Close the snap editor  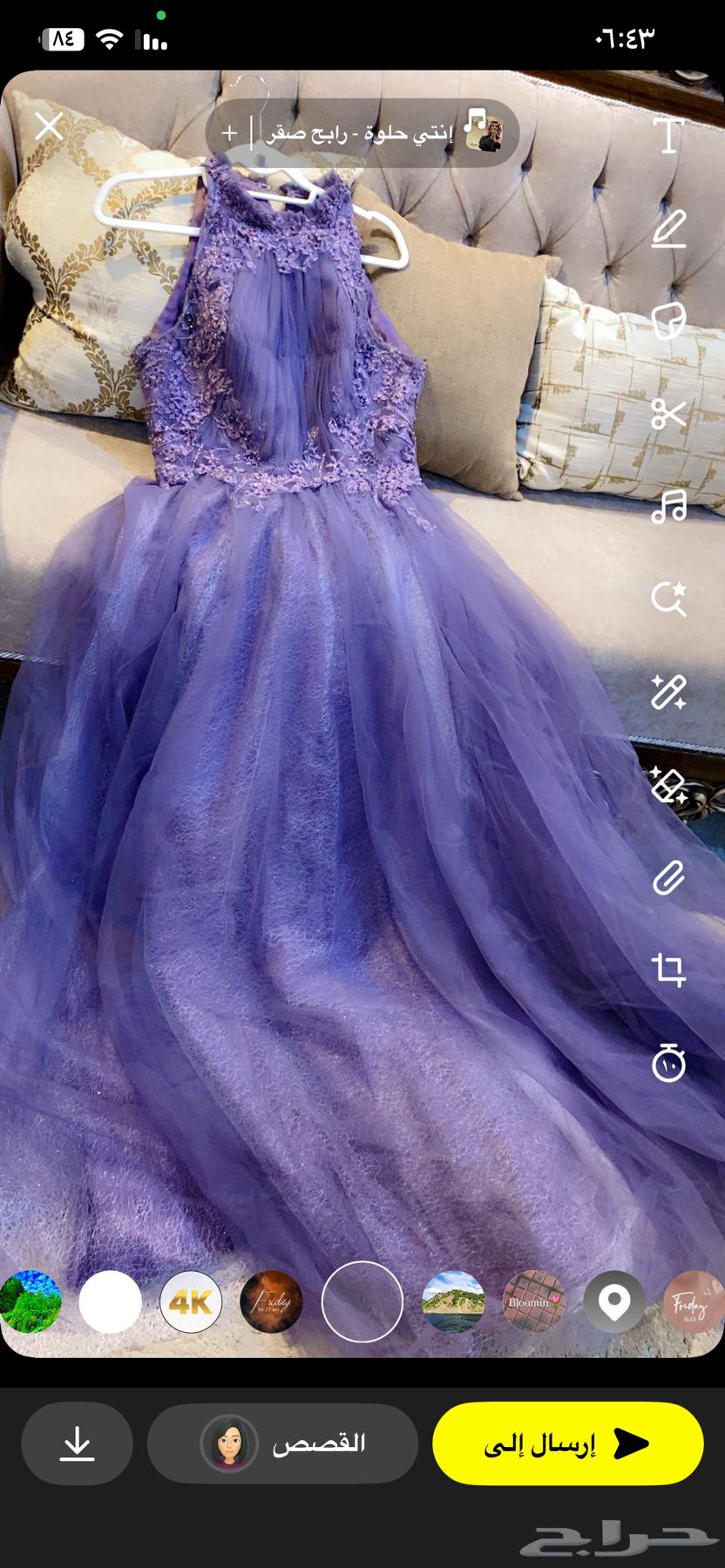(49, 127)
